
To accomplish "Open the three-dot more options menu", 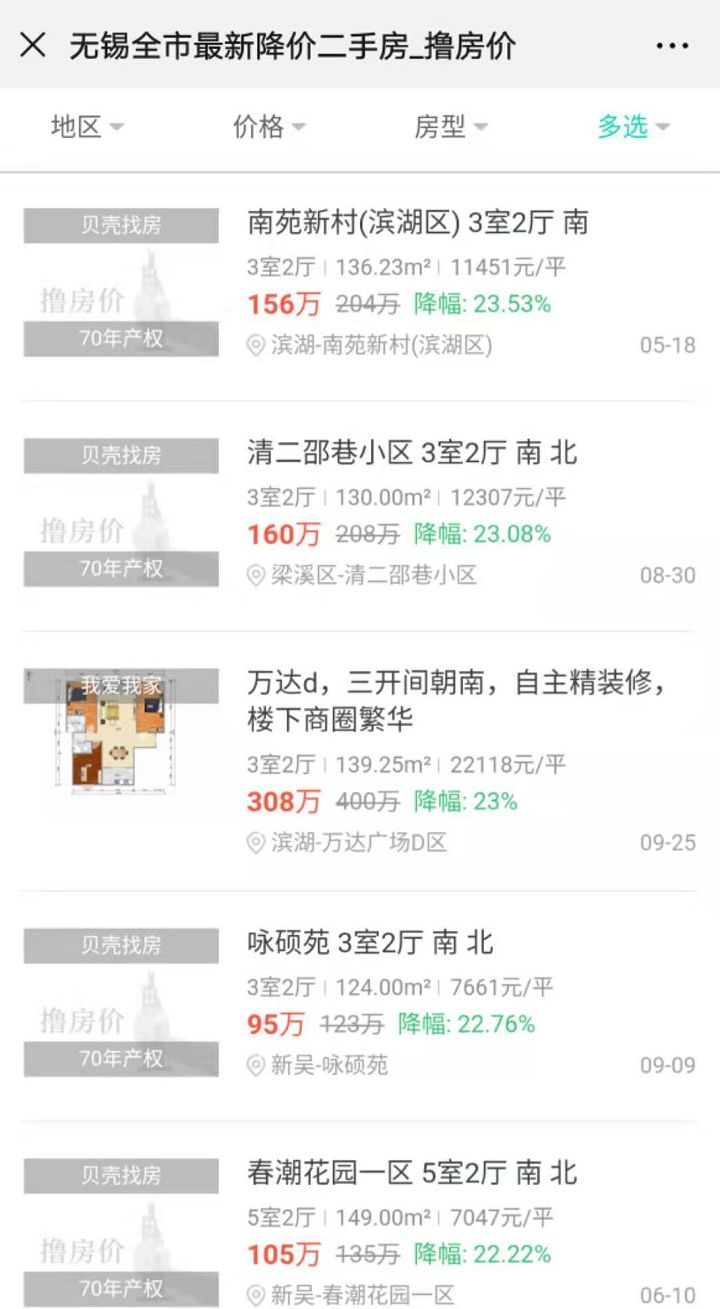I will [672, 44].
